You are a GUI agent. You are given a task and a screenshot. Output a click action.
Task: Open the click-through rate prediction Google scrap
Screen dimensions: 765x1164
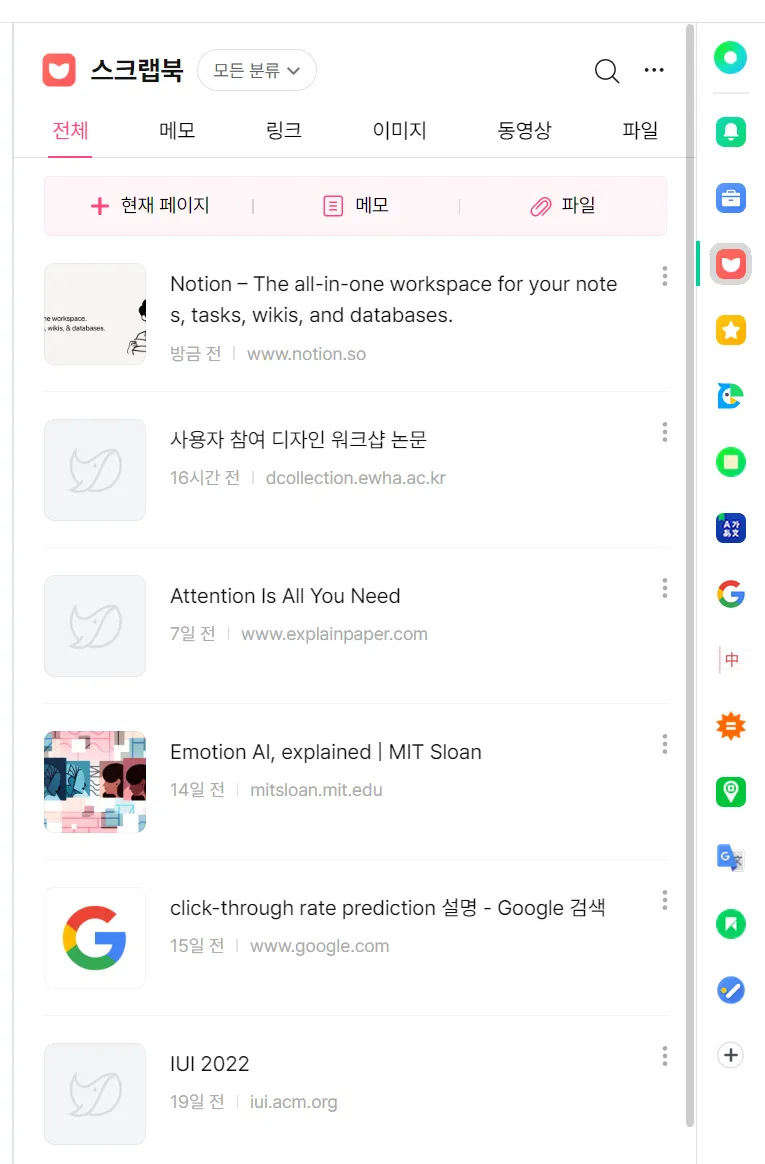tap(387, 908)
